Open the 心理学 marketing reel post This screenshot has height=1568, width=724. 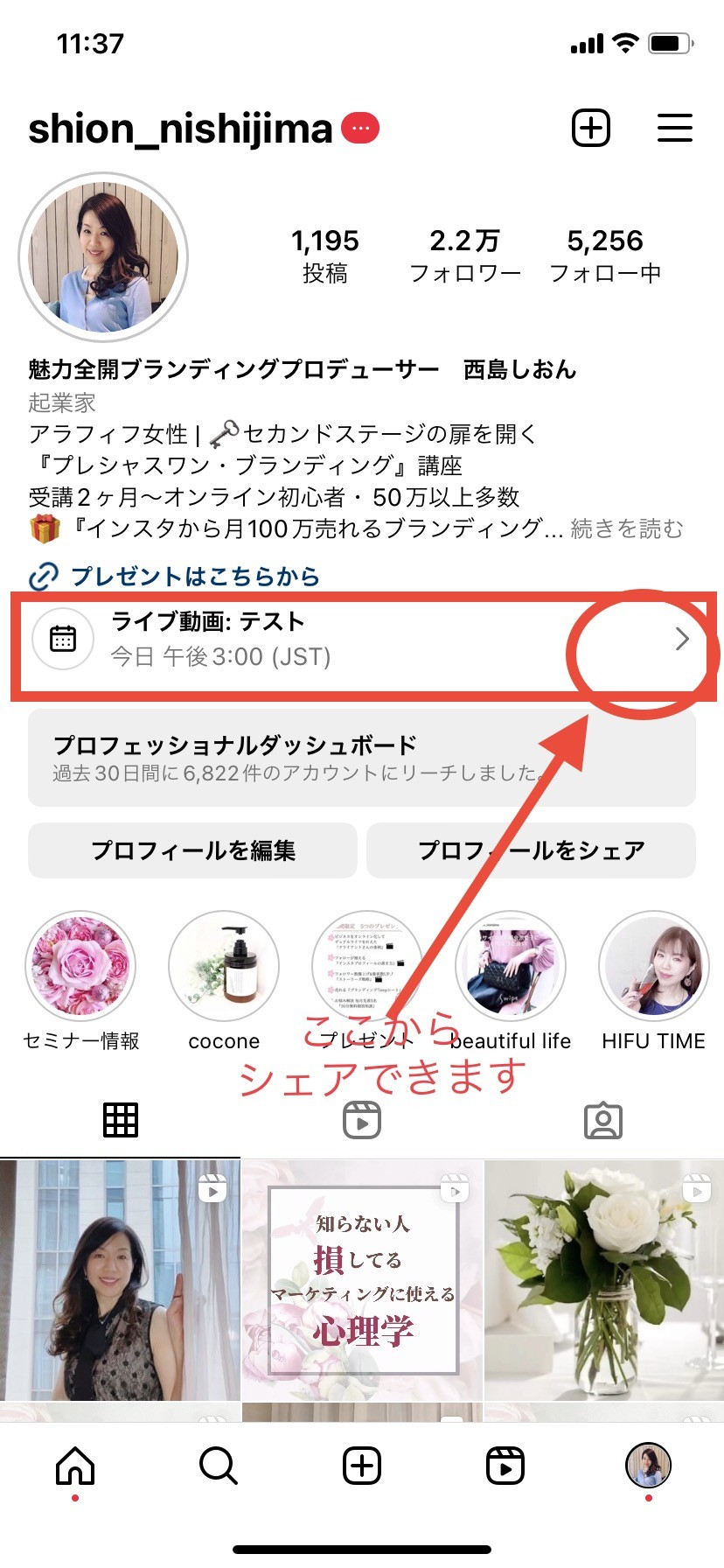coord(362,1280)
